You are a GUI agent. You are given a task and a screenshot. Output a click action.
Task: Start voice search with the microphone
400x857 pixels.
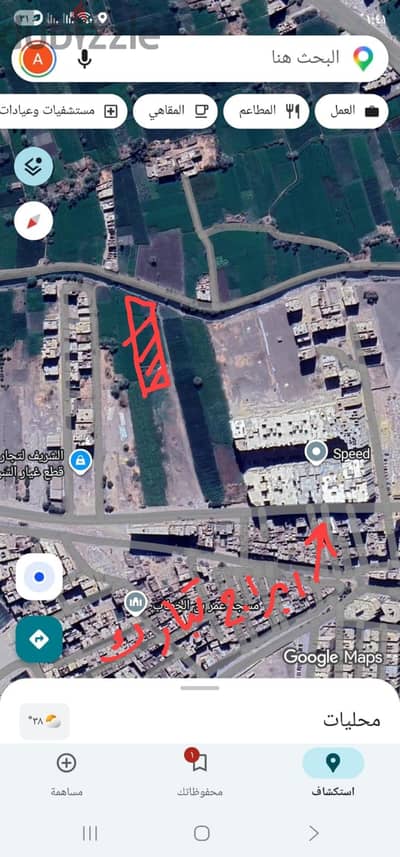point(84,58)
